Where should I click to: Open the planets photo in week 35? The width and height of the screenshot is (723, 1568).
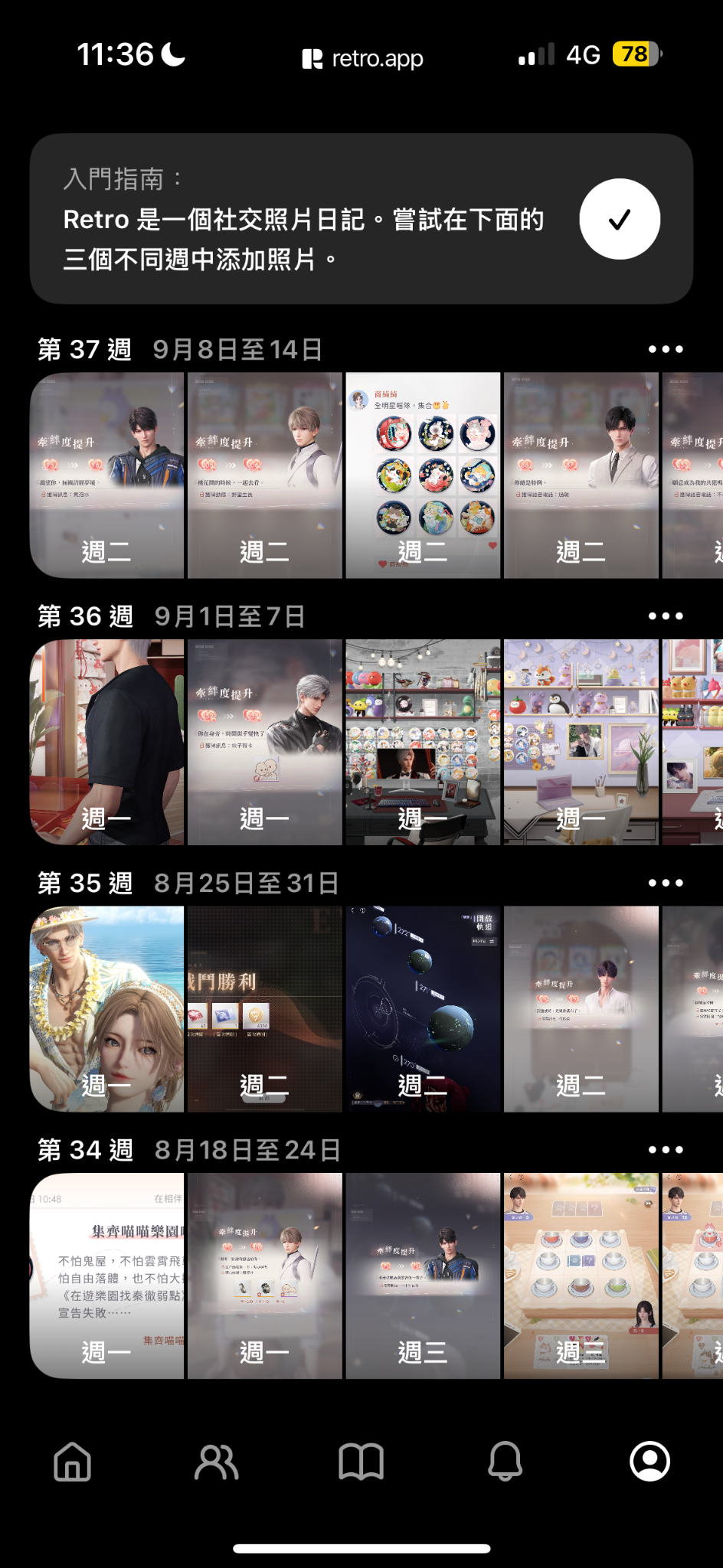(x=423, y=1008)
